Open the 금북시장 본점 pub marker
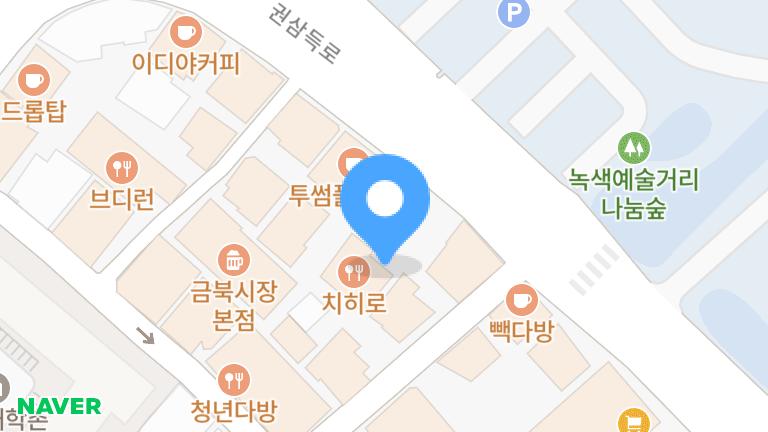The image size is (768, 432). click(x=234, y=261)
